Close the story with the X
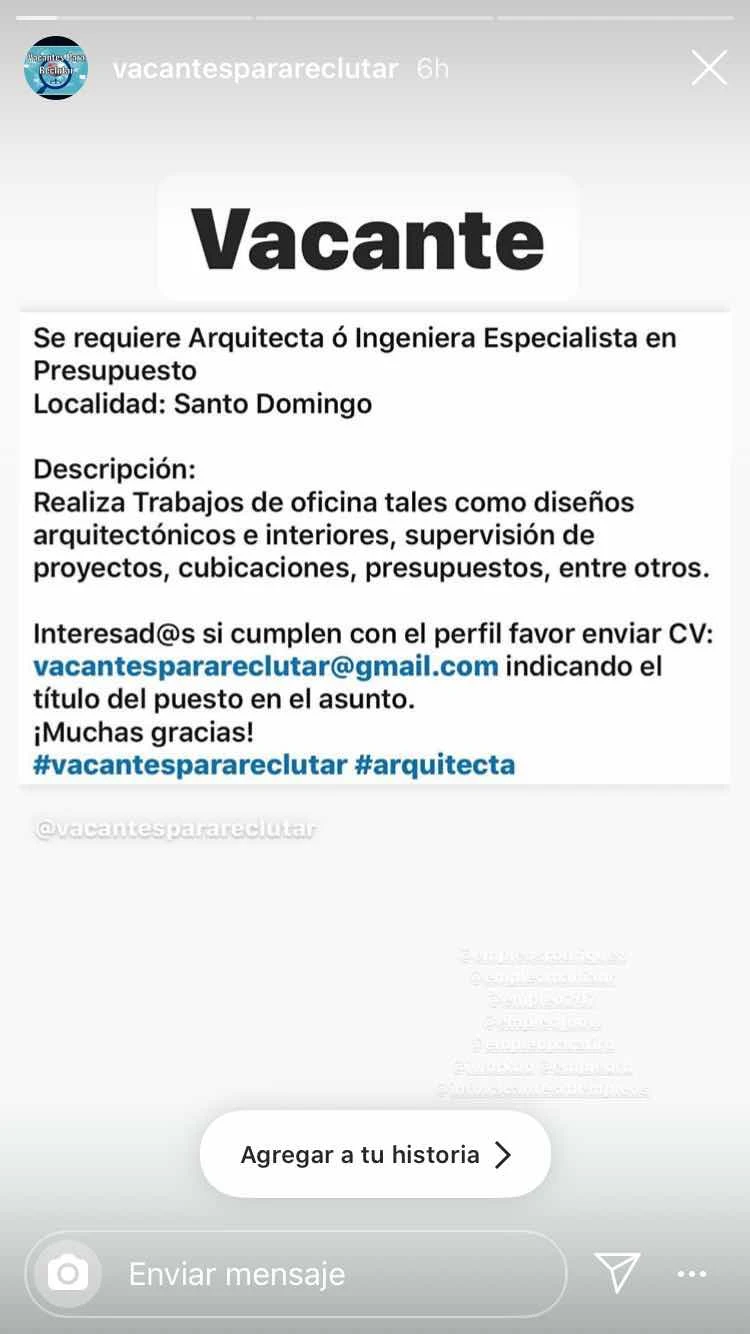750x1334 pixels. point(709,68)
